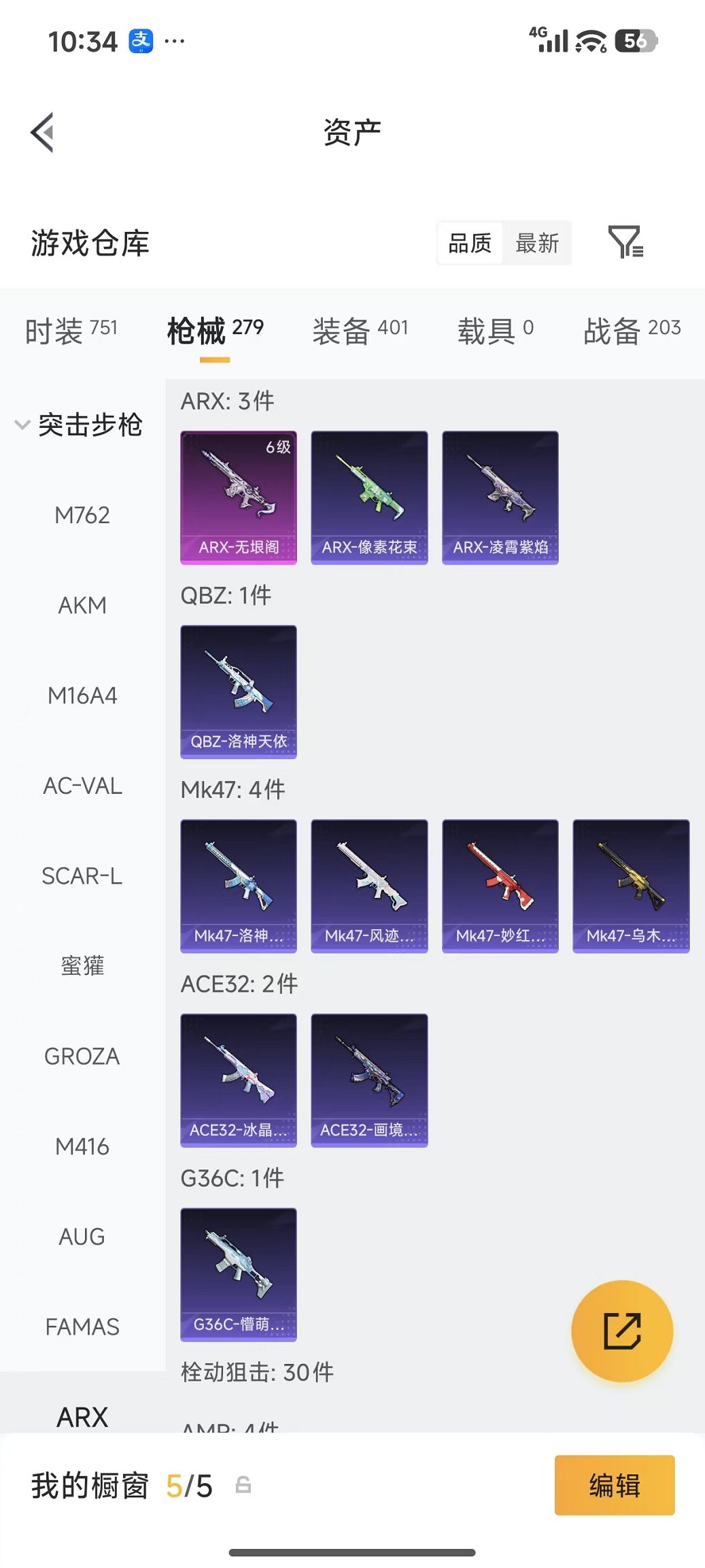Switch to the 装备 tab
Screen dimensions: 705x1568
(x=360, y=331)
